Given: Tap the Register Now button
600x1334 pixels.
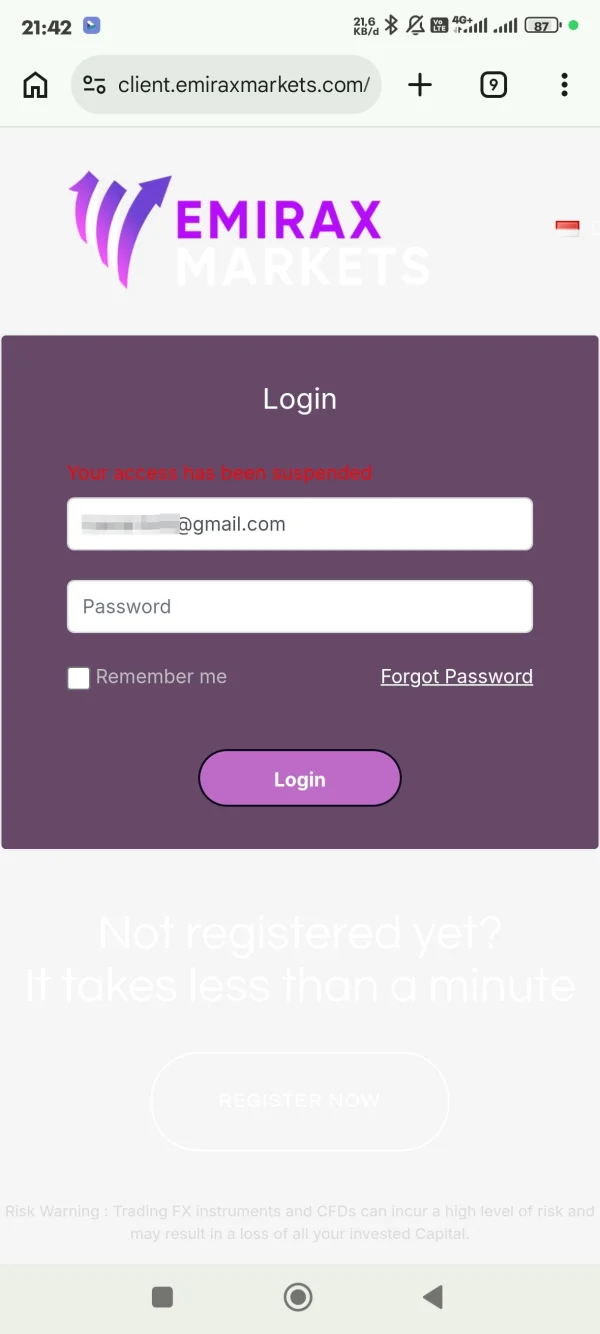Looking at the screenshot, I should tap(300, 1101).
